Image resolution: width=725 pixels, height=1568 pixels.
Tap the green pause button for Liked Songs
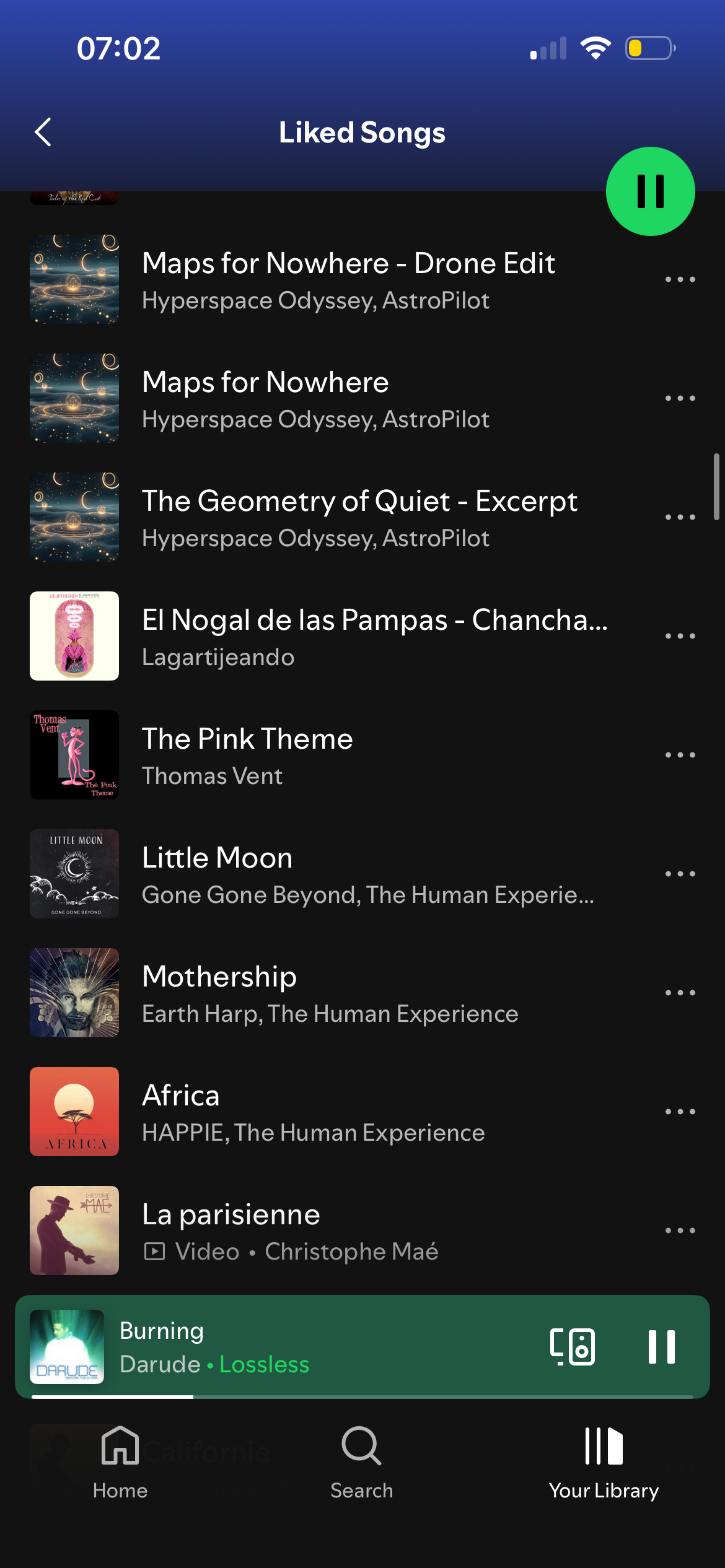(650, 191)
